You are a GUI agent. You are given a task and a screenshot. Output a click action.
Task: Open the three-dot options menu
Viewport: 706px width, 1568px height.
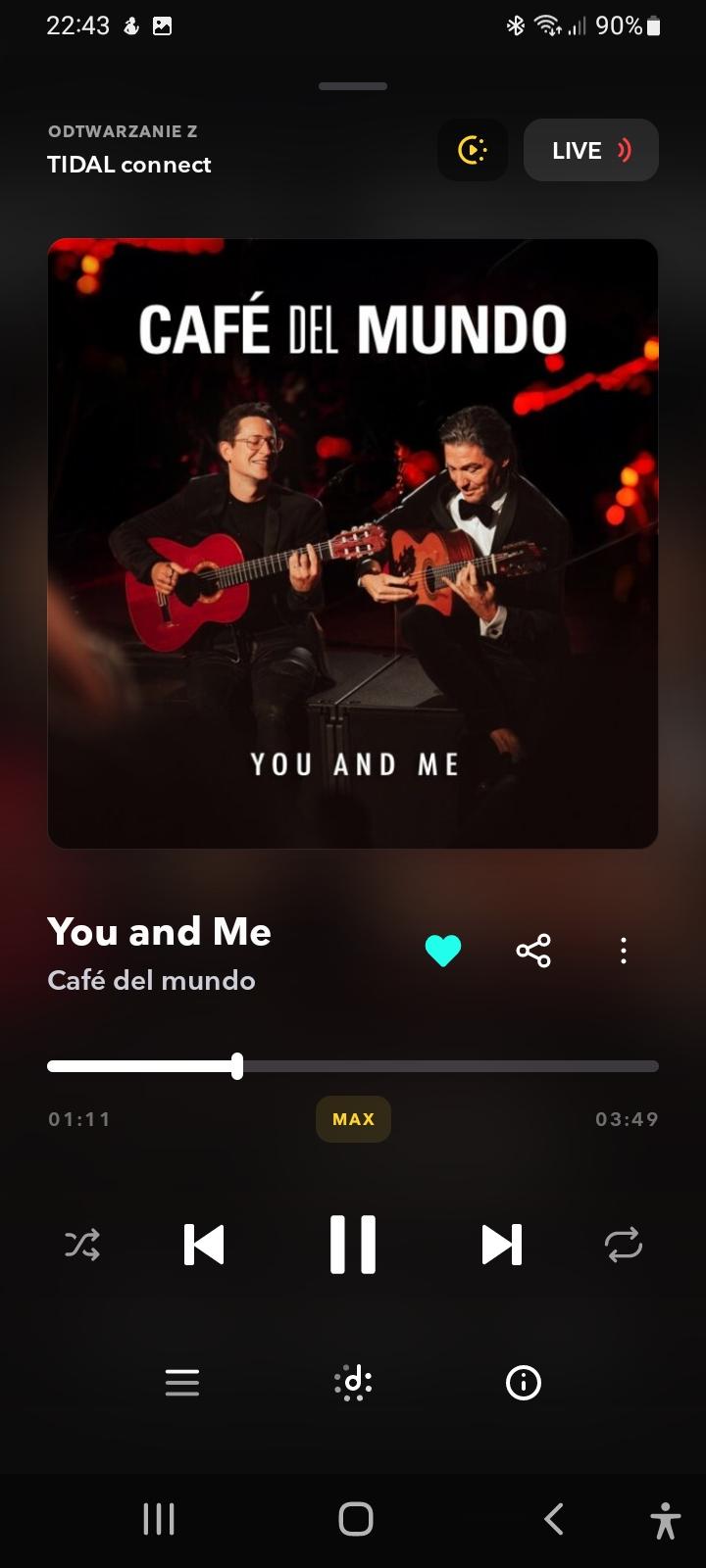[x=624, y=951]
